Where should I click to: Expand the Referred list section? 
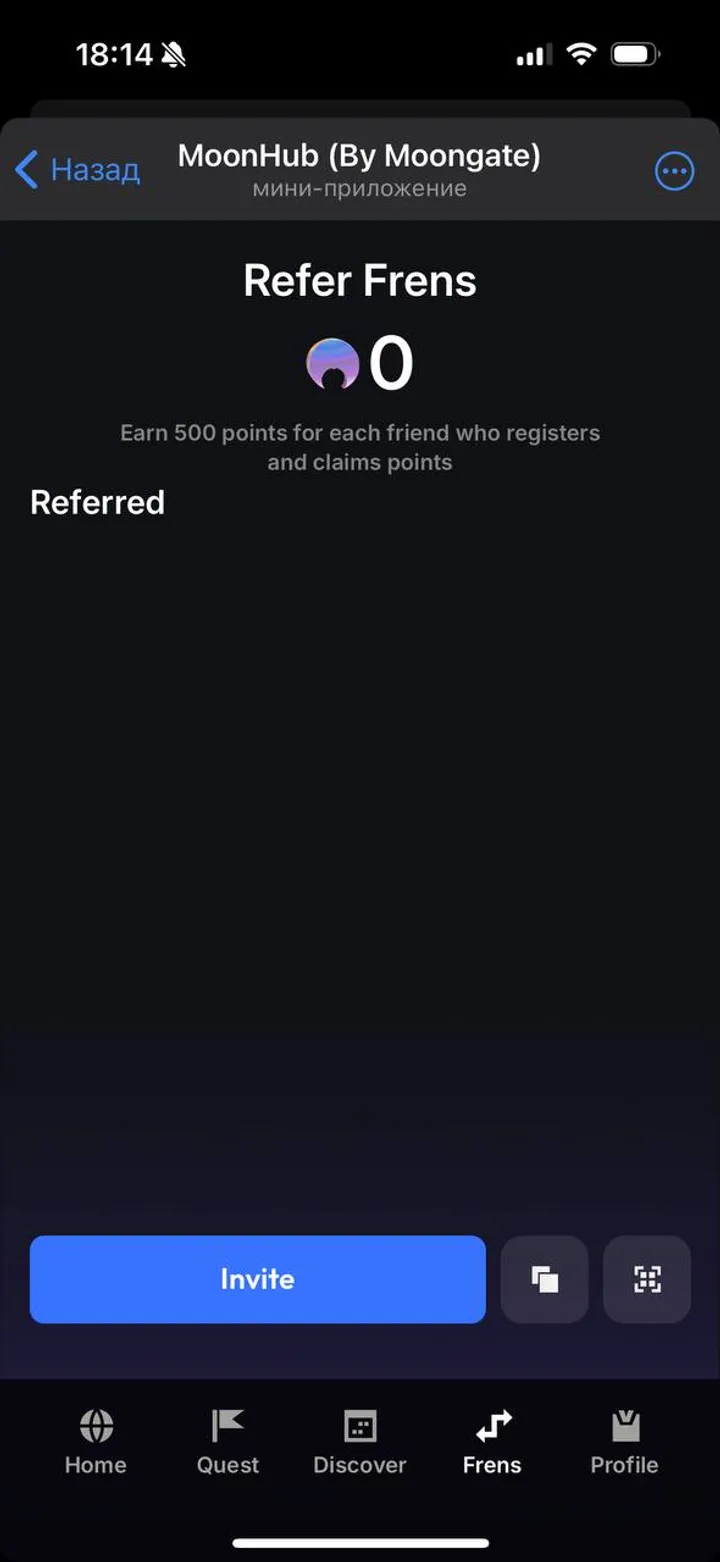tap(97, 502)
